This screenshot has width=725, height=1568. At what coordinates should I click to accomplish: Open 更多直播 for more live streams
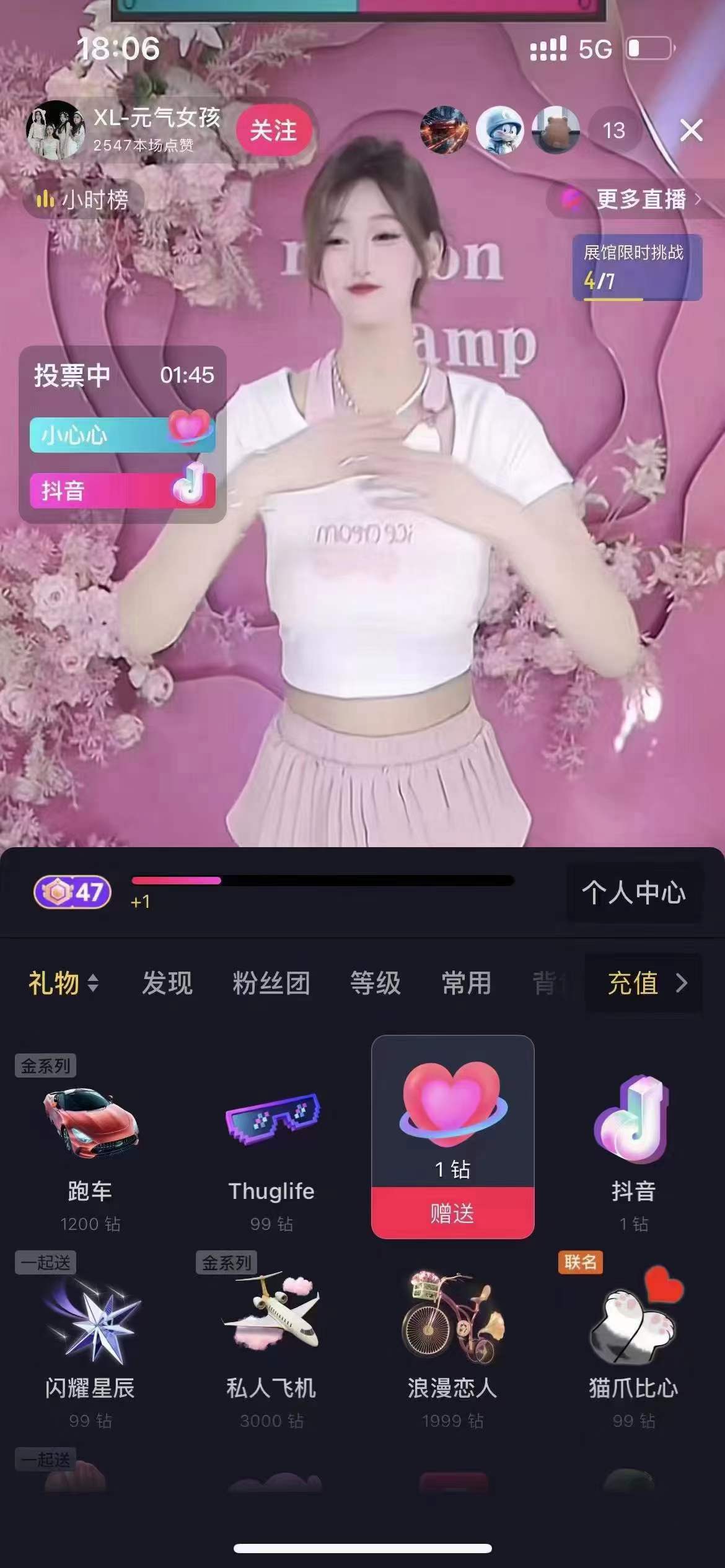point(640,199)
